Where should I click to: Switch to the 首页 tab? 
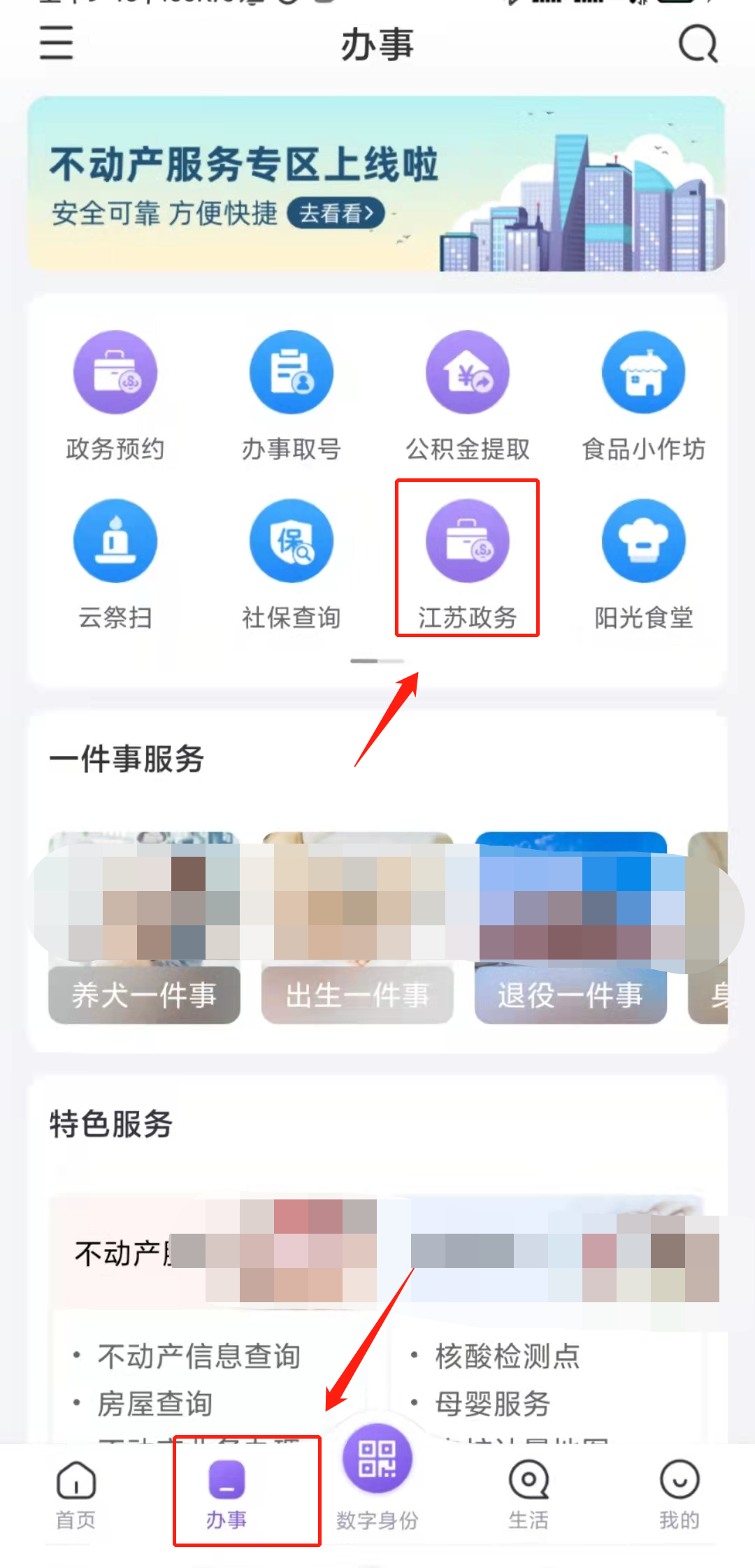75,1495
